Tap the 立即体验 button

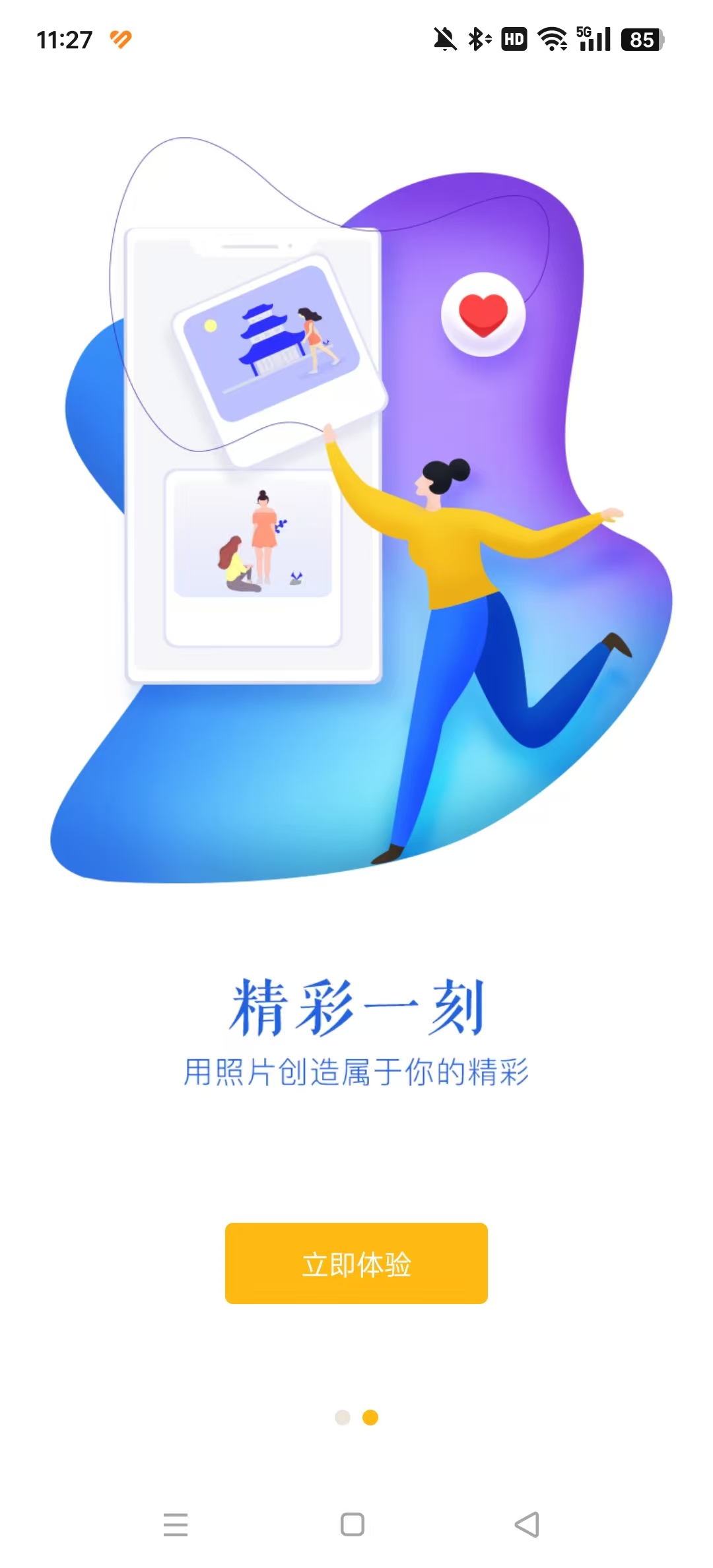coord(356,1263)
